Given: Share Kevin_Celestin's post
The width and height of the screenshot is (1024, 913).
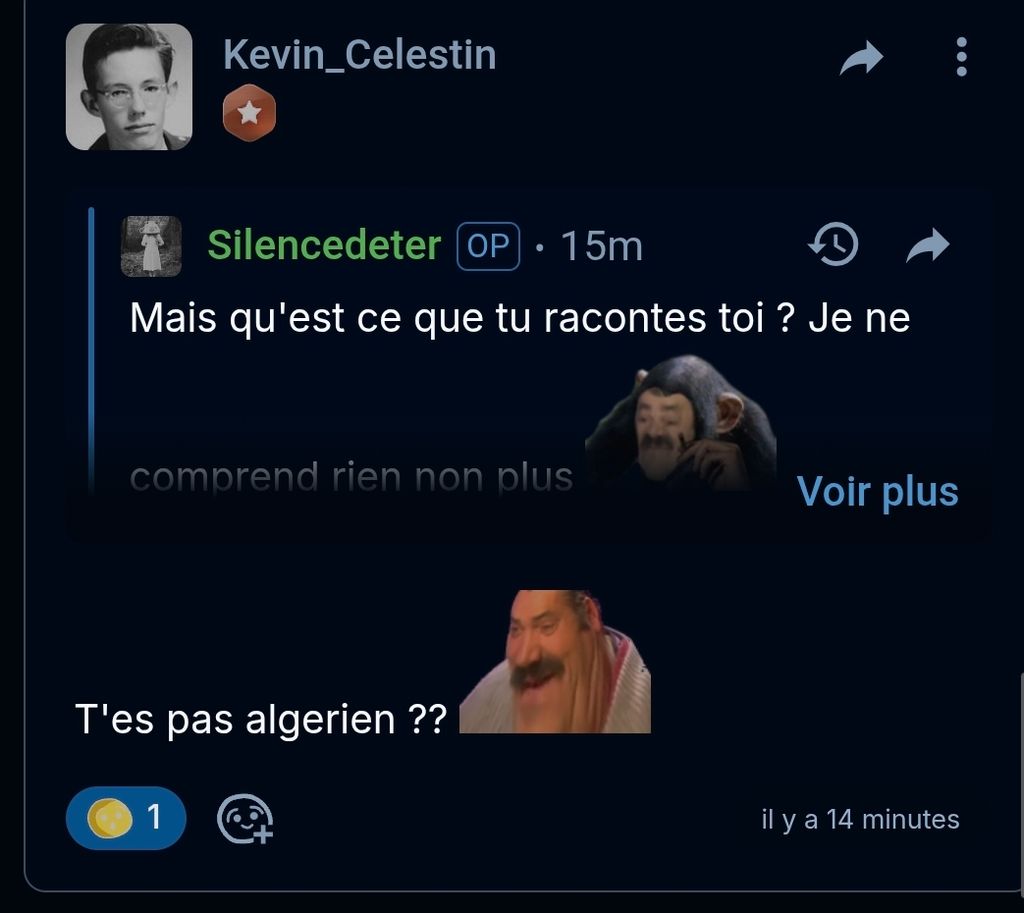Looking at the screenshot, I should pos(861,58).
